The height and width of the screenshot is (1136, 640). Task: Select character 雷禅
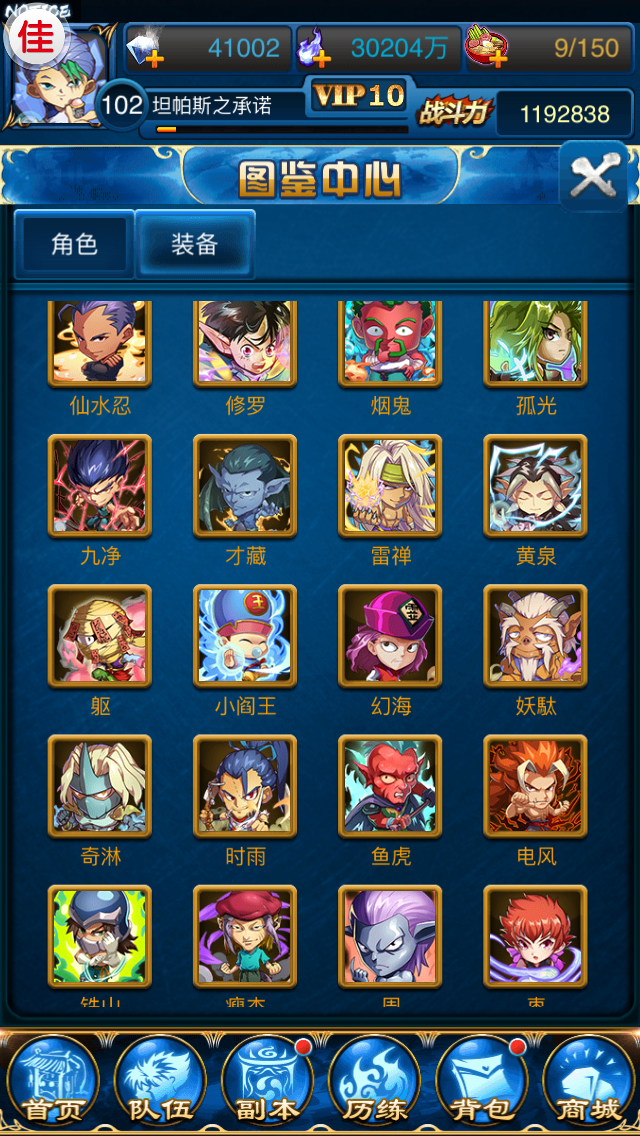pos(390,486)
